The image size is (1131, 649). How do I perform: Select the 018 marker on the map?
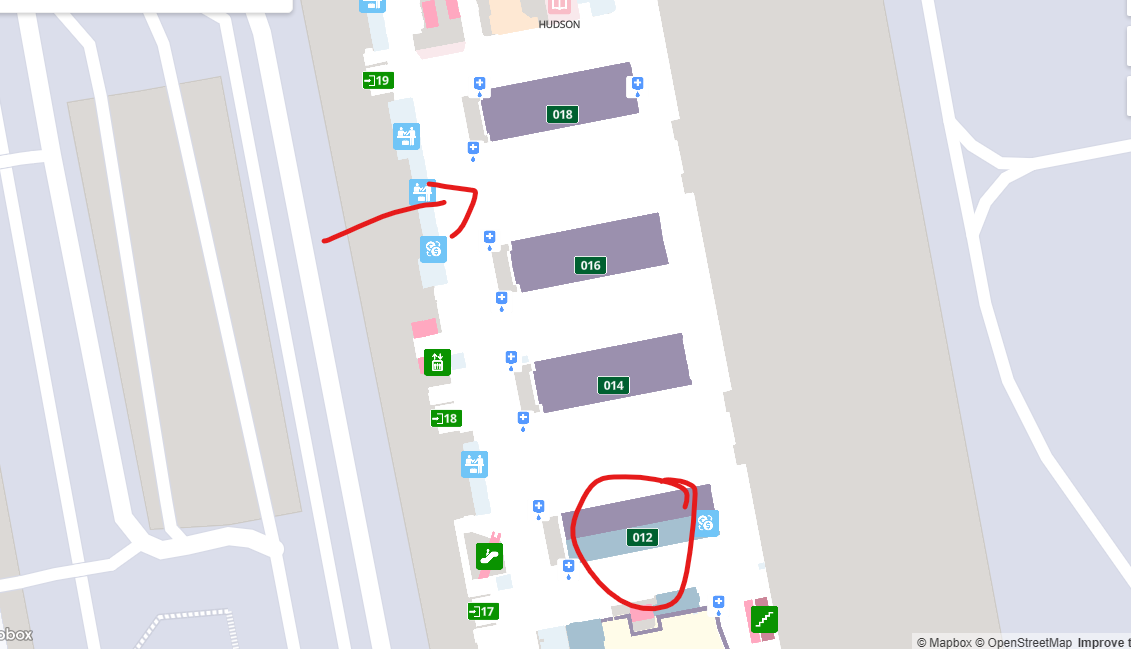(x=563, y=114)
